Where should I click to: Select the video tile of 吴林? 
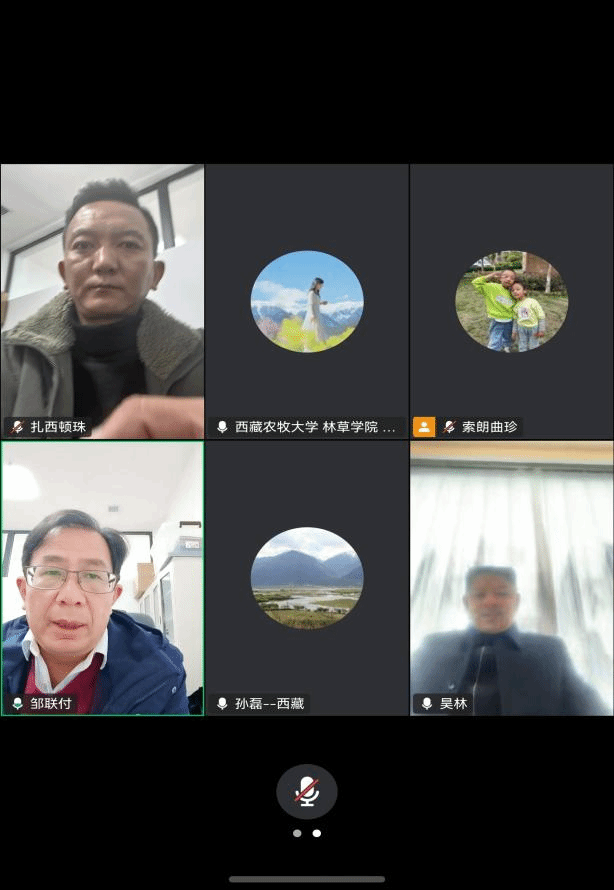[x=511, y=578]
